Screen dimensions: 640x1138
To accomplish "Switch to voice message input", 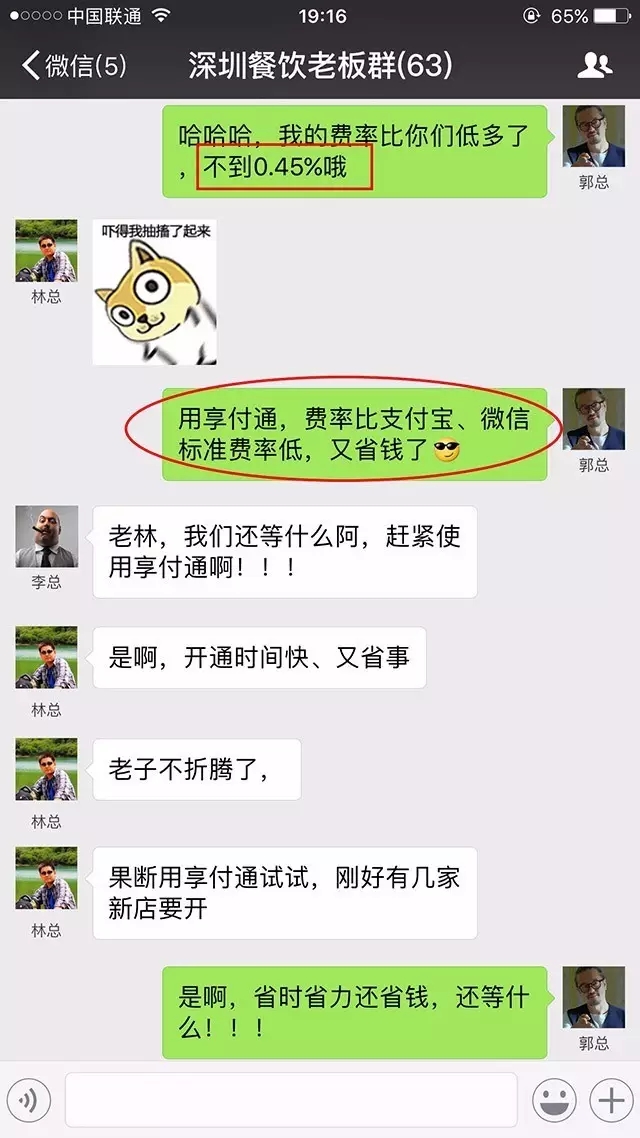I will point(29,1101).
